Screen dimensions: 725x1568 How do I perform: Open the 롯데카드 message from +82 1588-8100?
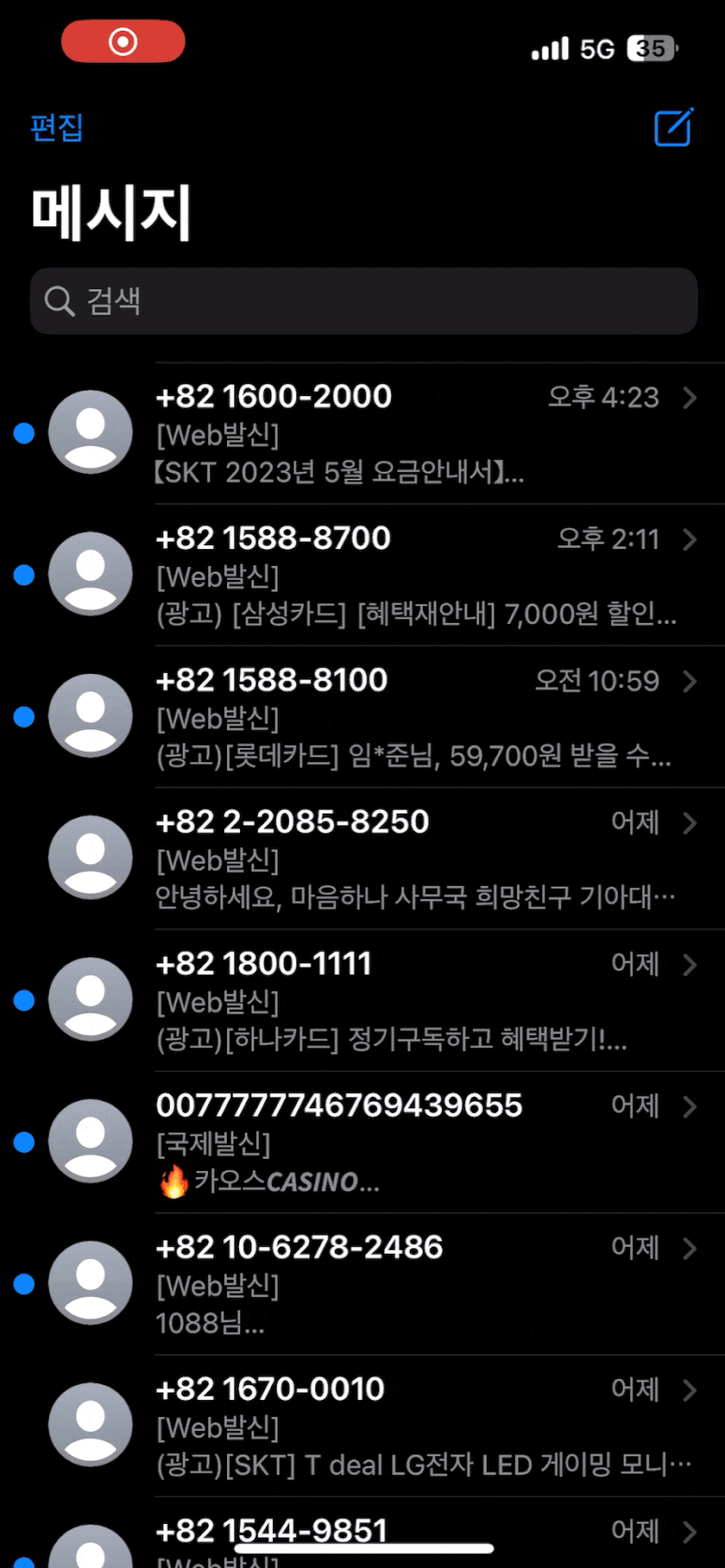pyautogui.click(x=362, y=717)
